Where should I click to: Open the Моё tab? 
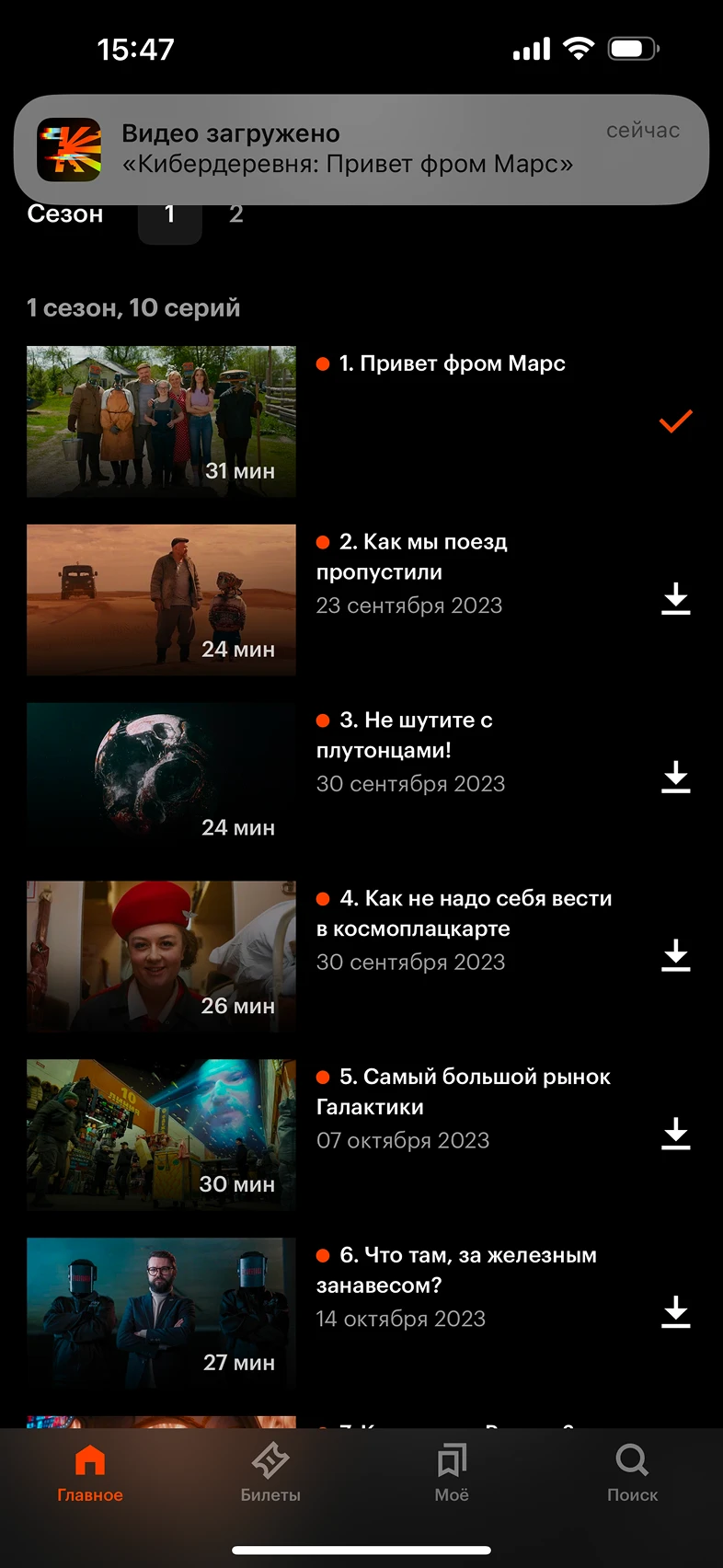pyautogui.click(x=452, y=1472)
